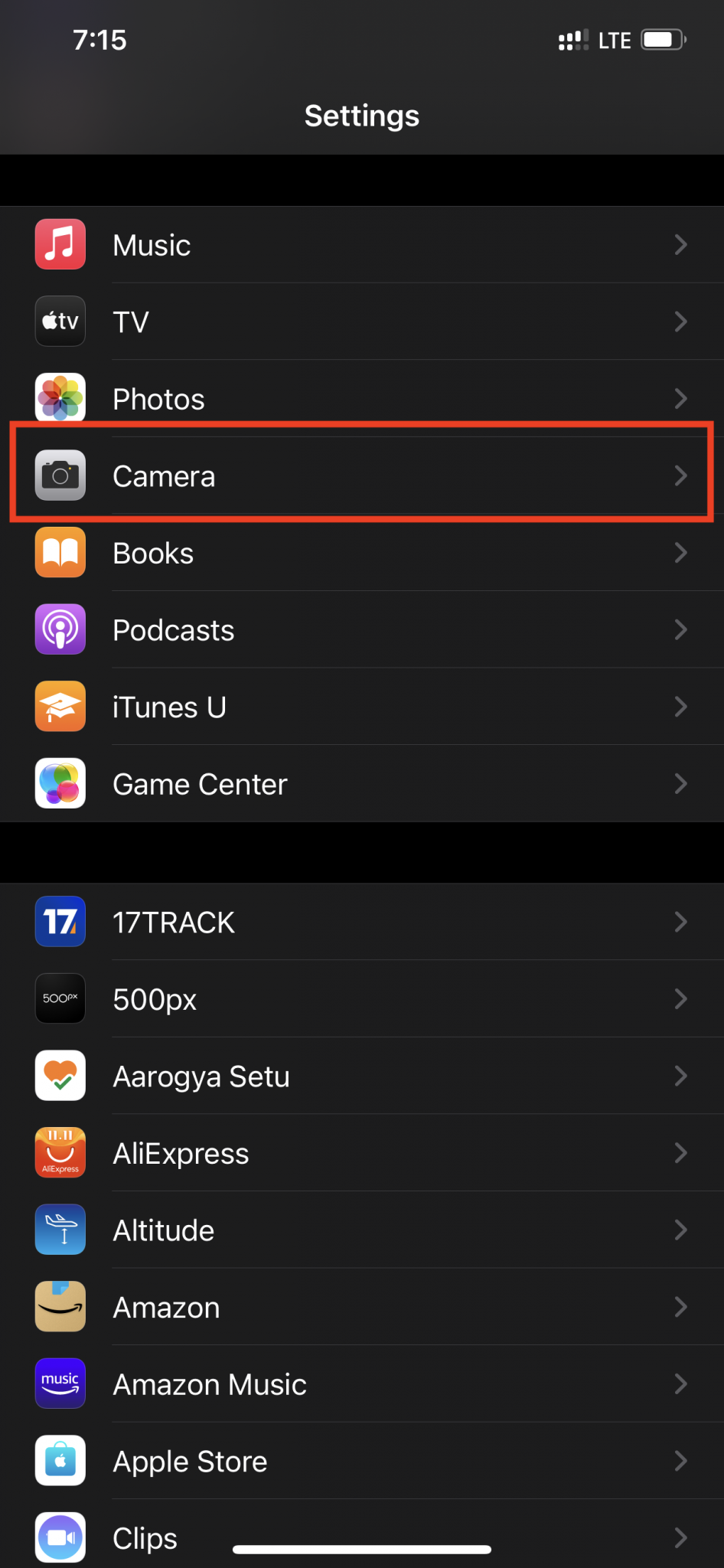Tap the LTE indicator in the status bar

(x=615, y=39)
